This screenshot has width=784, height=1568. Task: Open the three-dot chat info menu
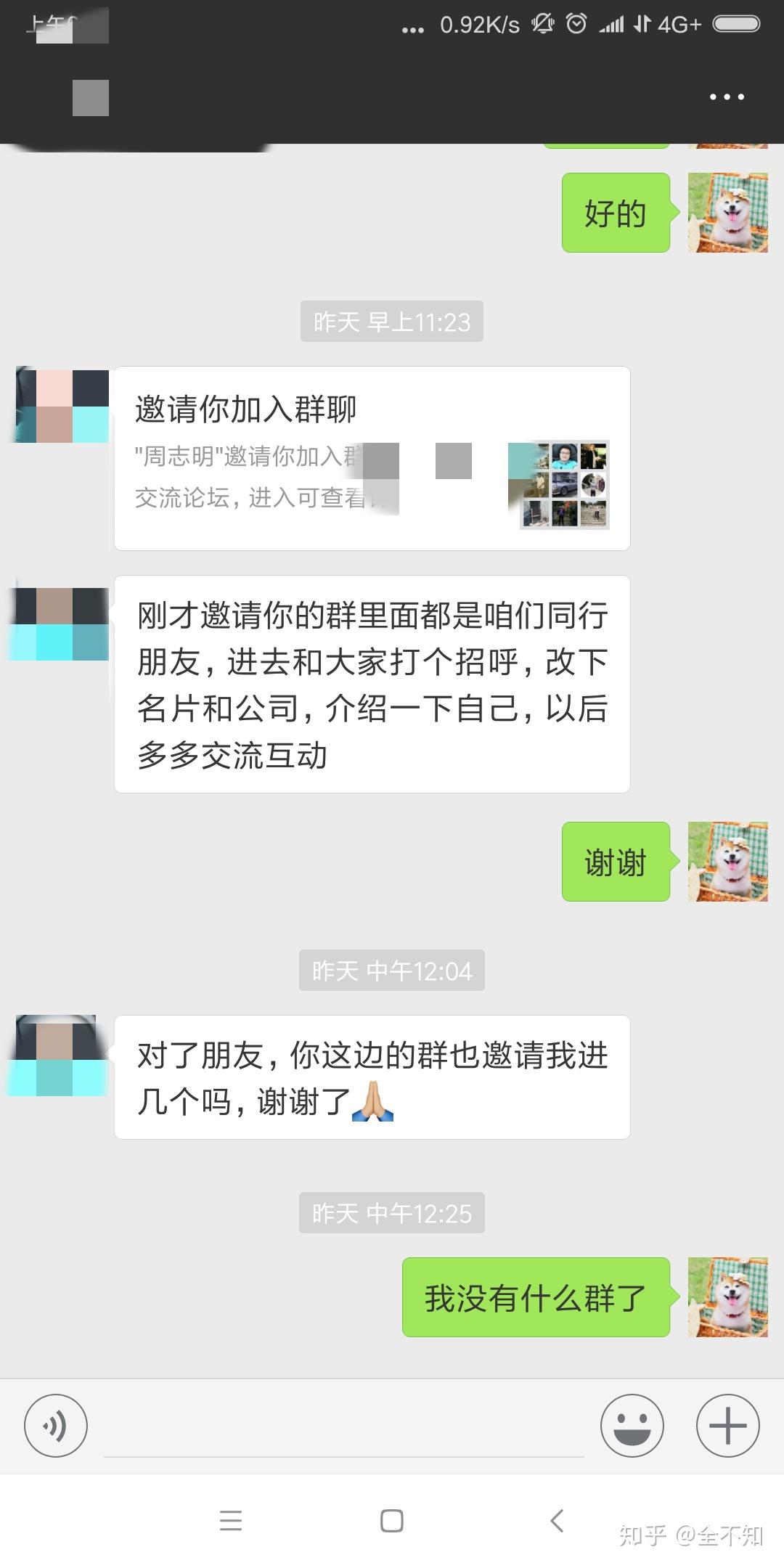[x=727, y=97]
